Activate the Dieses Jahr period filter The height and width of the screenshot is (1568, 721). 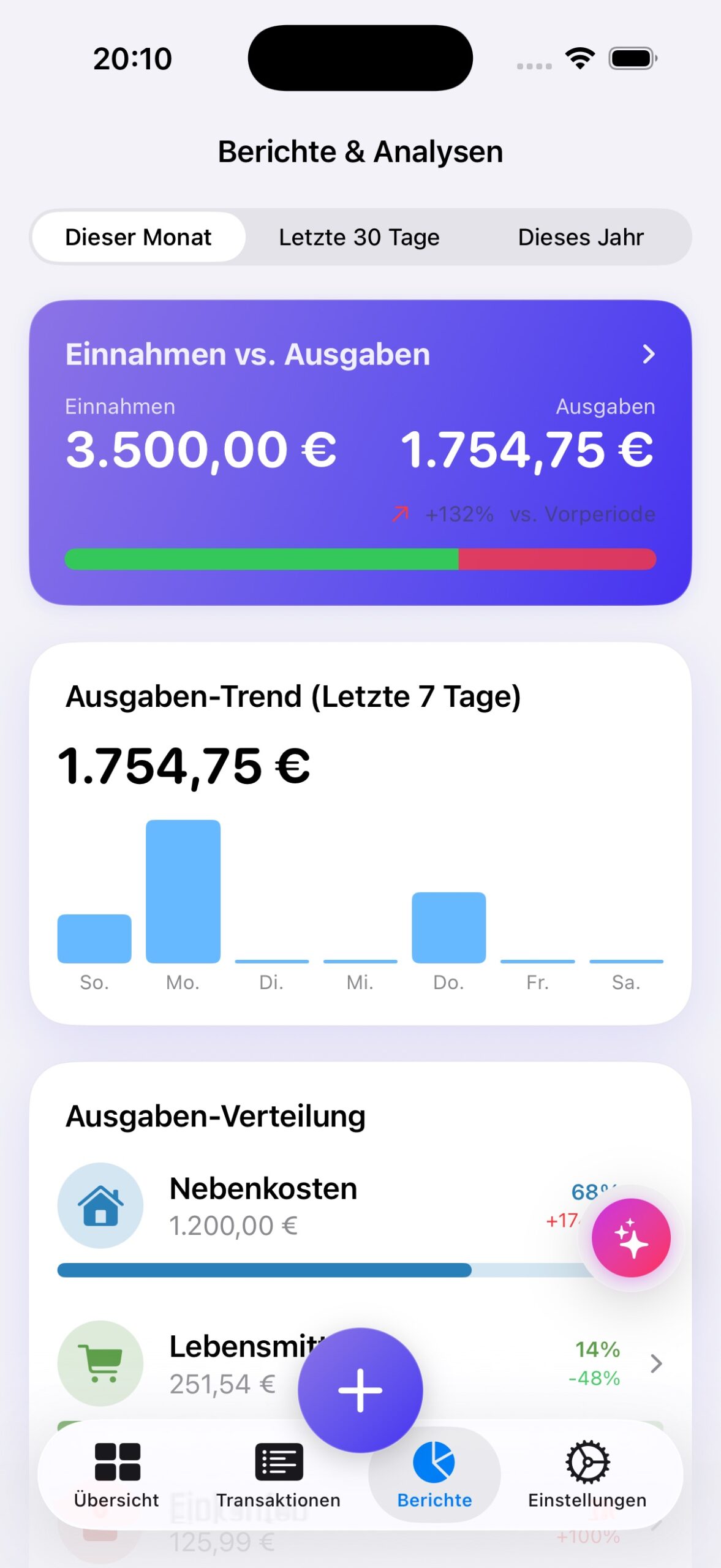tap(580, 237)
